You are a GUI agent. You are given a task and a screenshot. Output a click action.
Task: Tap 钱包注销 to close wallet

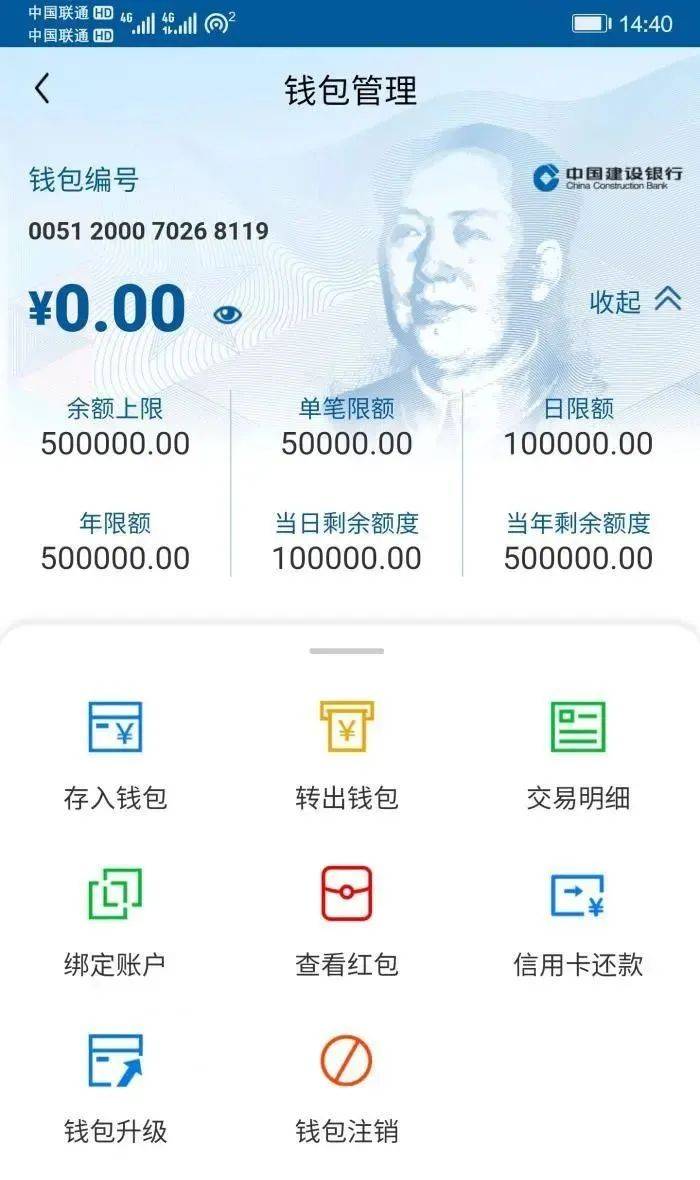pyautogui.click(x=346, y=1085)
